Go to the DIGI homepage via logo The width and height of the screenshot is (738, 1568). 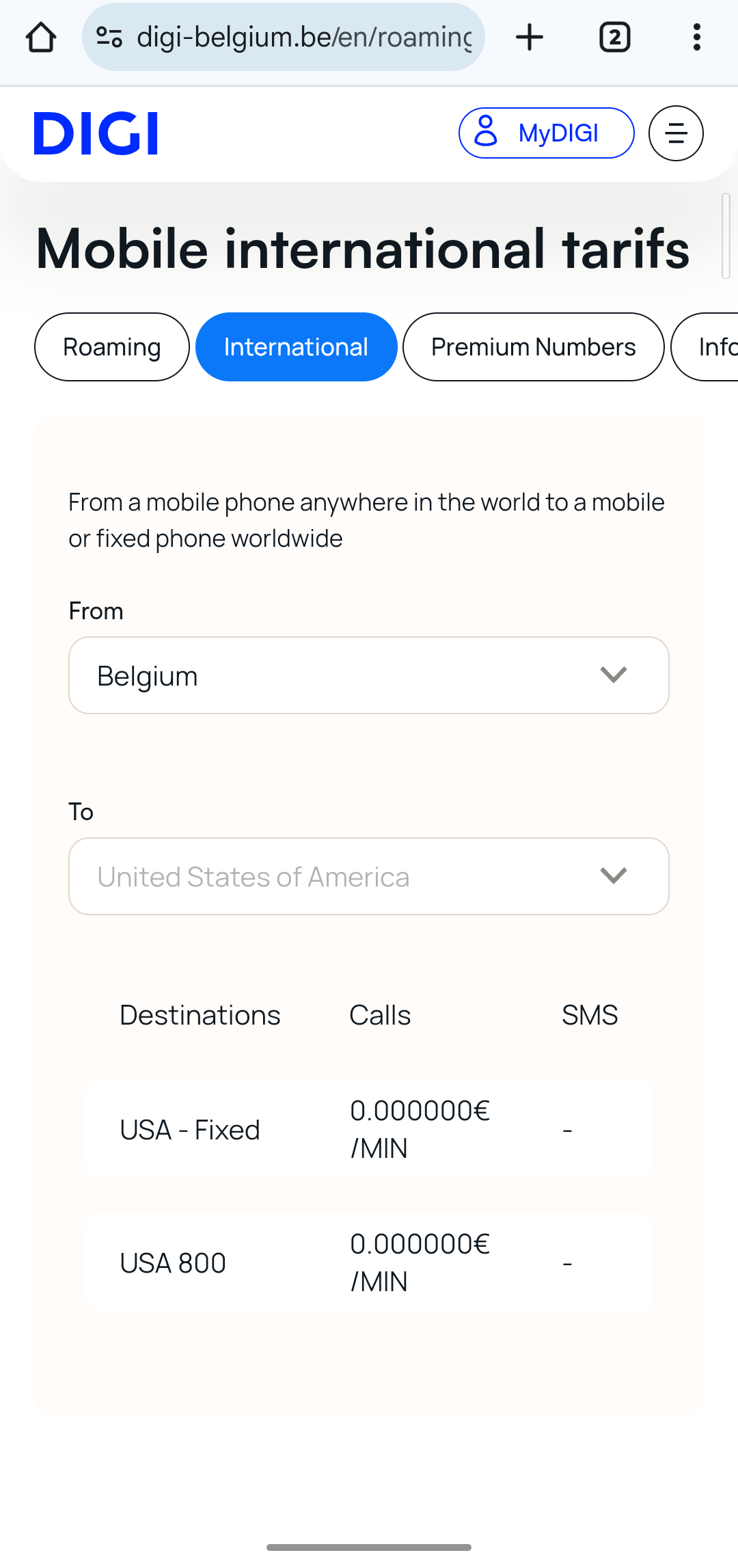pyautogui.click(x=96, y=133)
